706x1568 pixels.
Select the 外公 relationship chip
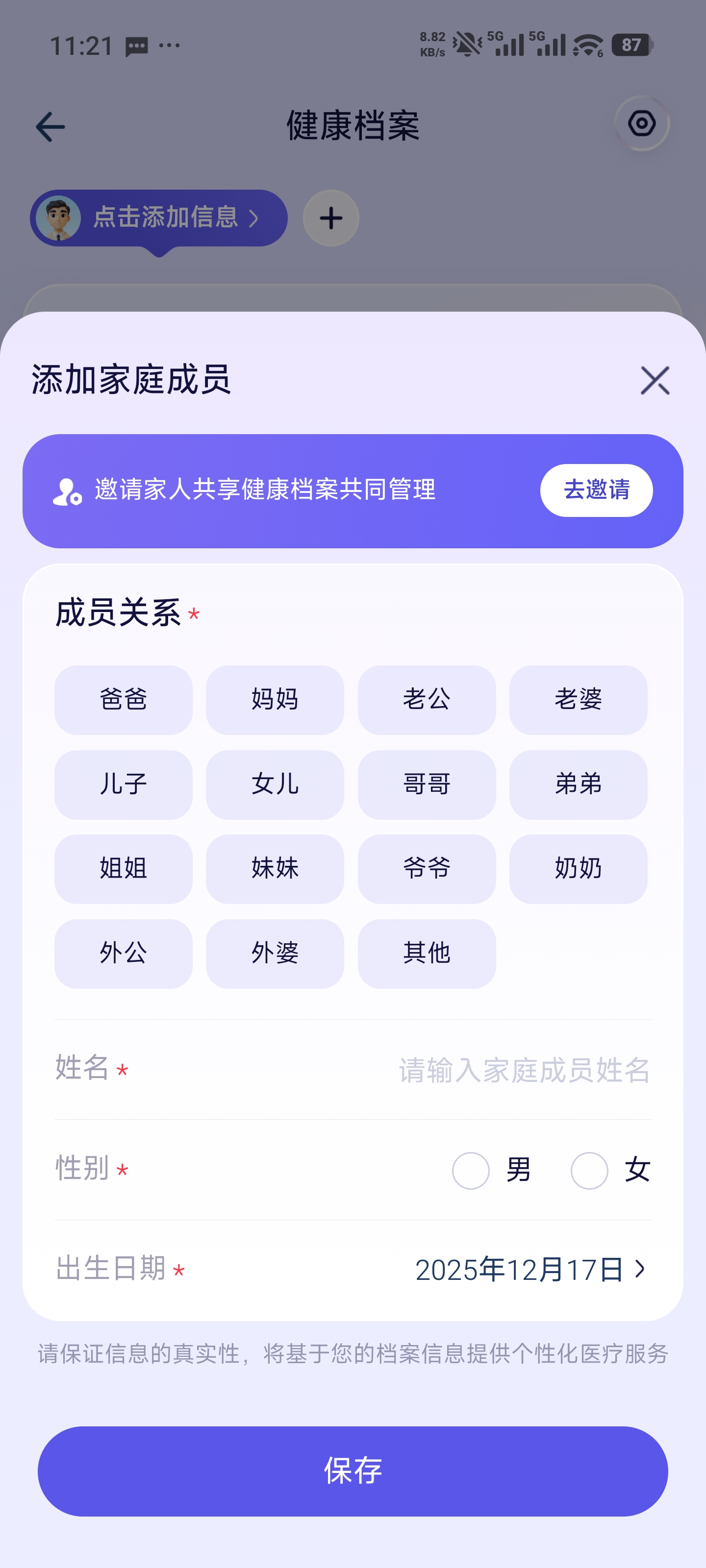(x=123, y=953)
